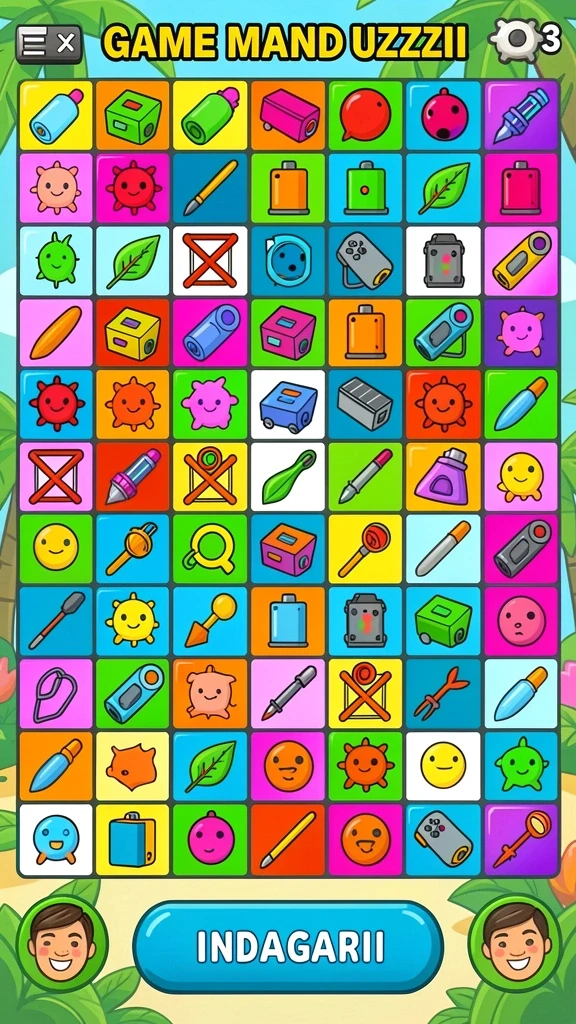Select the red speech balloon tile

pos(365,116)
